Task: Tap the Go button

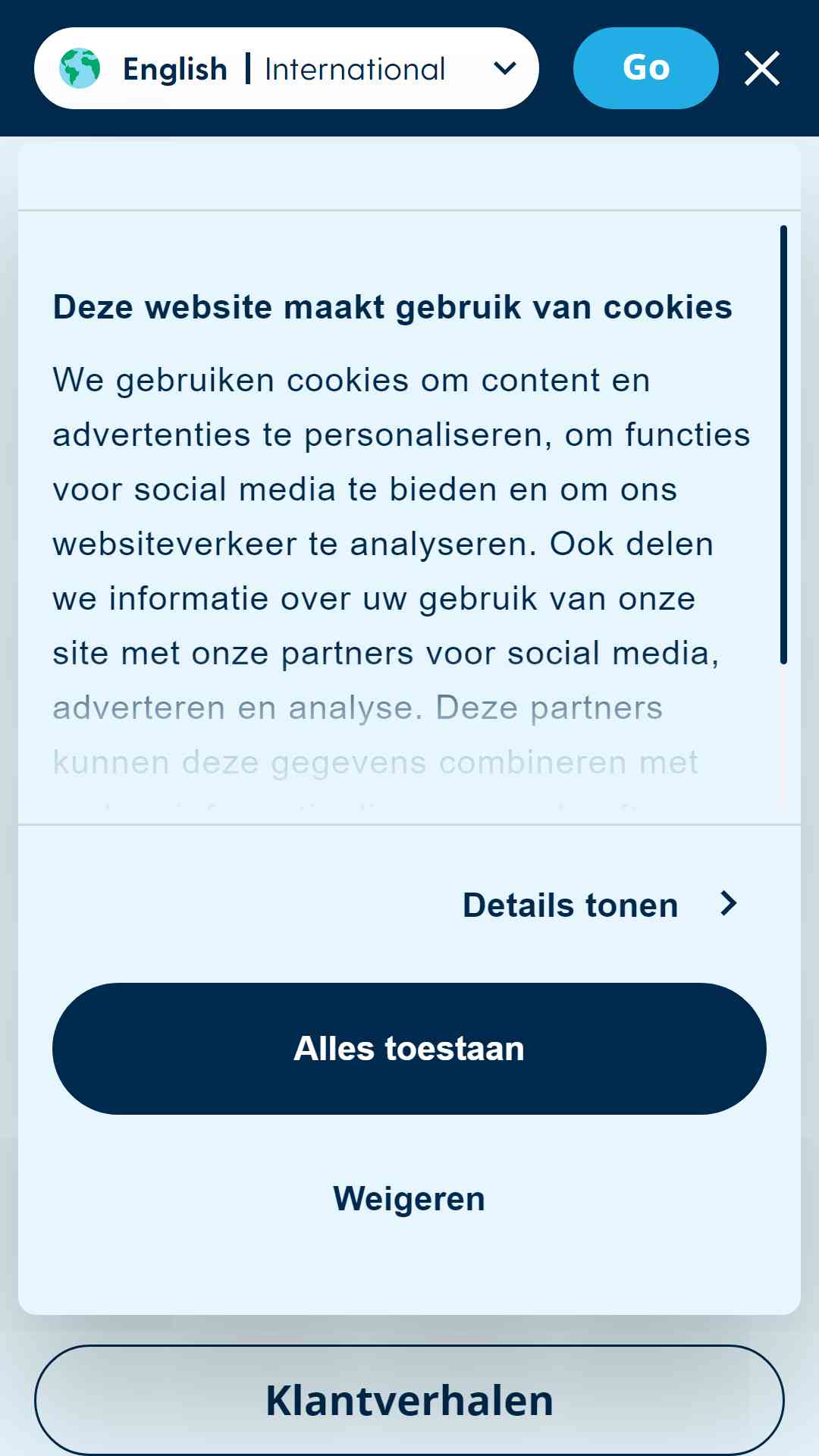Action: point(646,68)
